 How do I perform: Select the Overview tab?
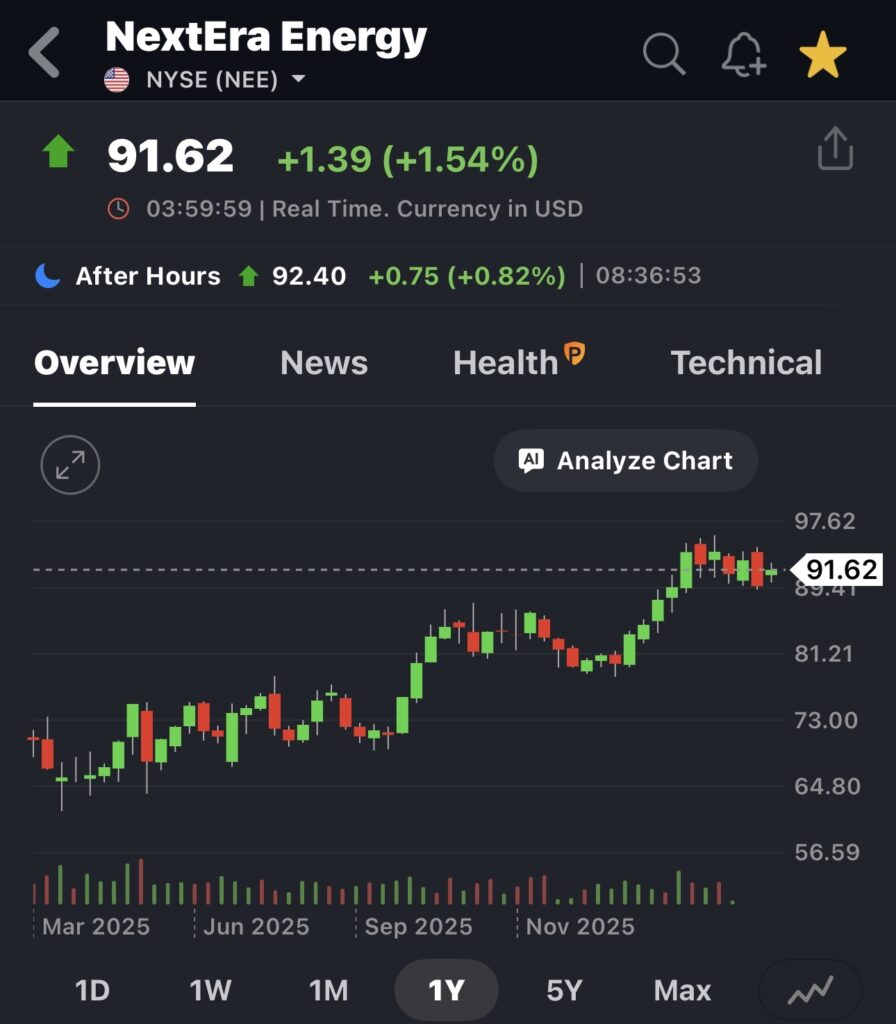[x=114, y=363]
